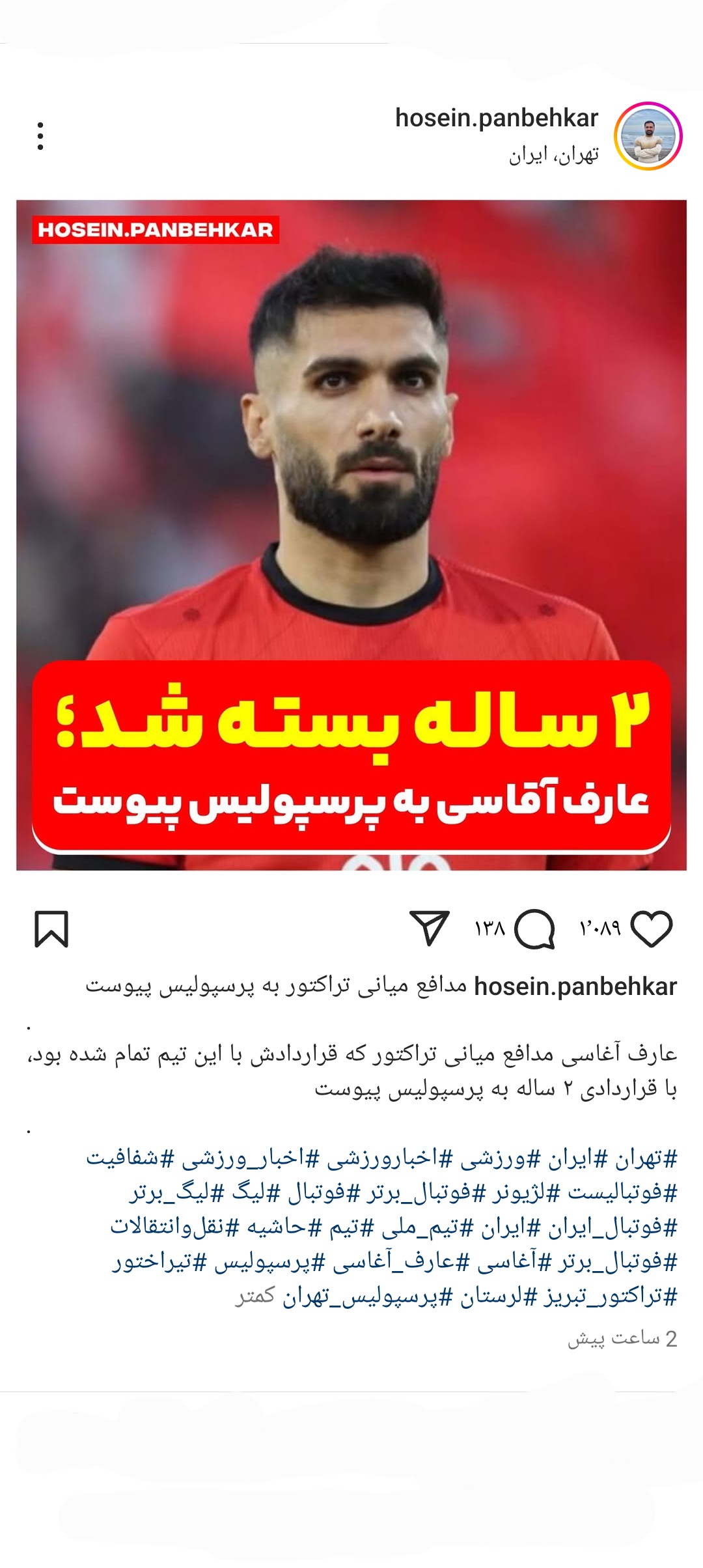Tap the likes count ۱٬۰۸۹
Image resolution: width=703 pixels, height=1568 pixels.
600,928
